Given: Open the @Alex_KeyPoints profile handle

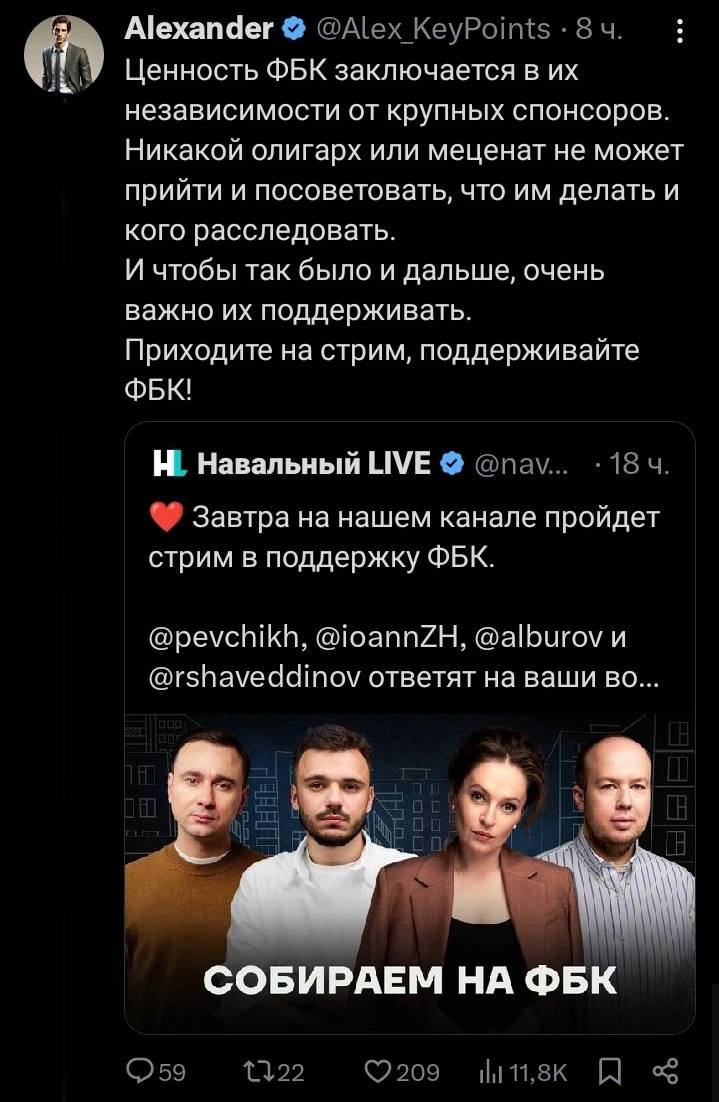Looking at the screenshot, I should (433, 30).
